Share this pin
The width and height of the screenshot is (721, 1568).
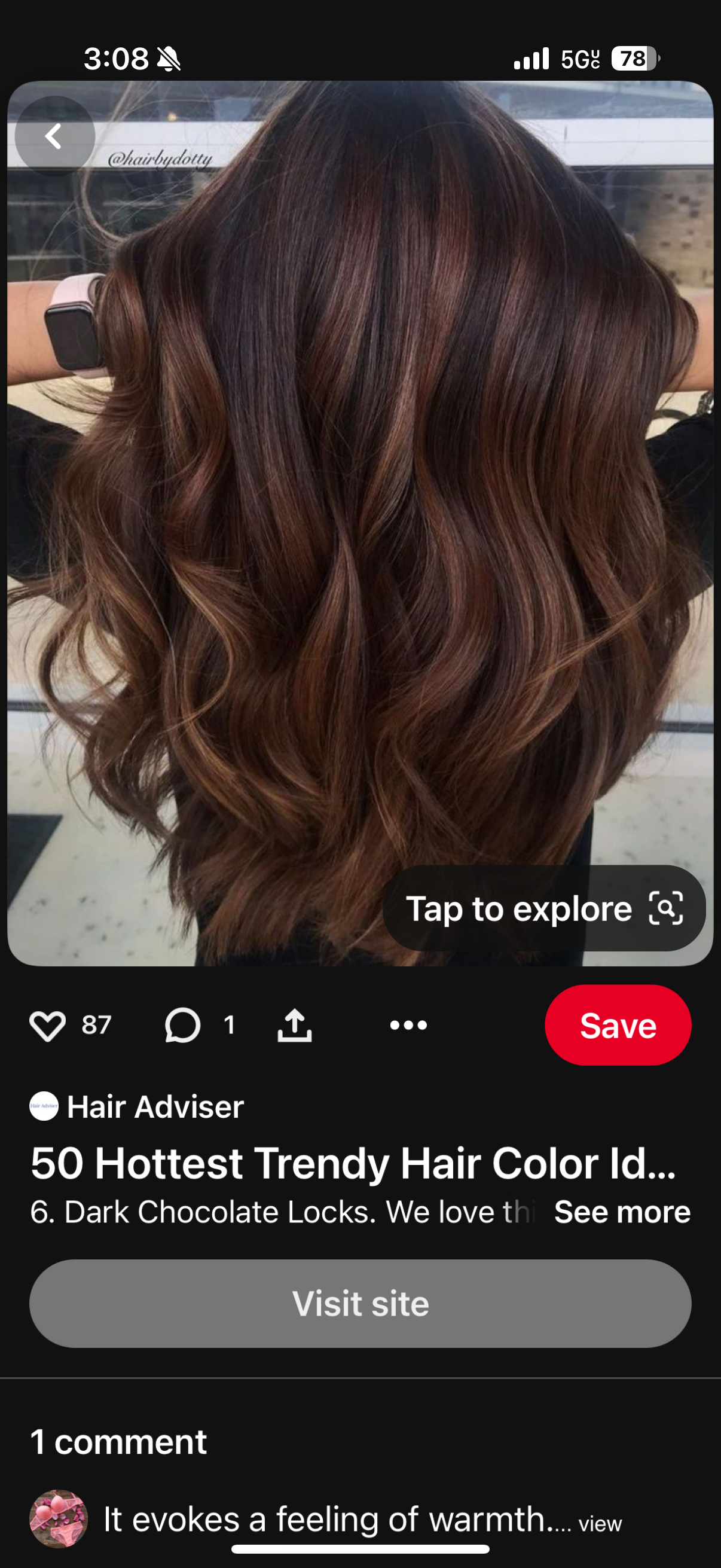click(295, 1026)
